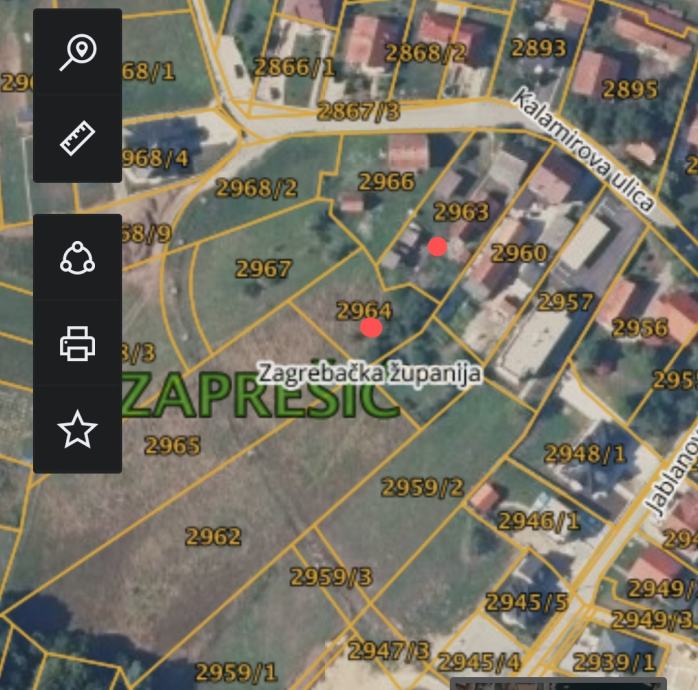This screenshot has width=698, height=690.
Task: Select the ruler measurement tool
Action: [77, 139]
